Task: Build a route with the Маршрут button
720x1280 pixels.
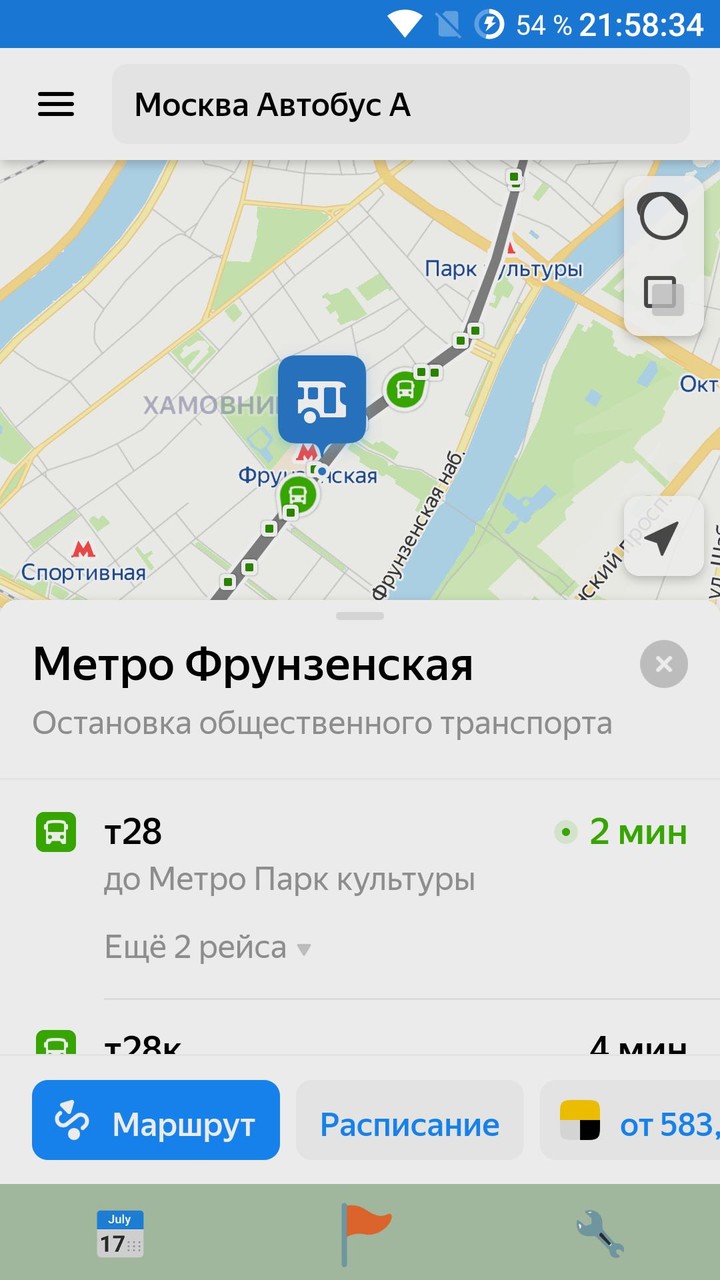Action: [155, 1121]
